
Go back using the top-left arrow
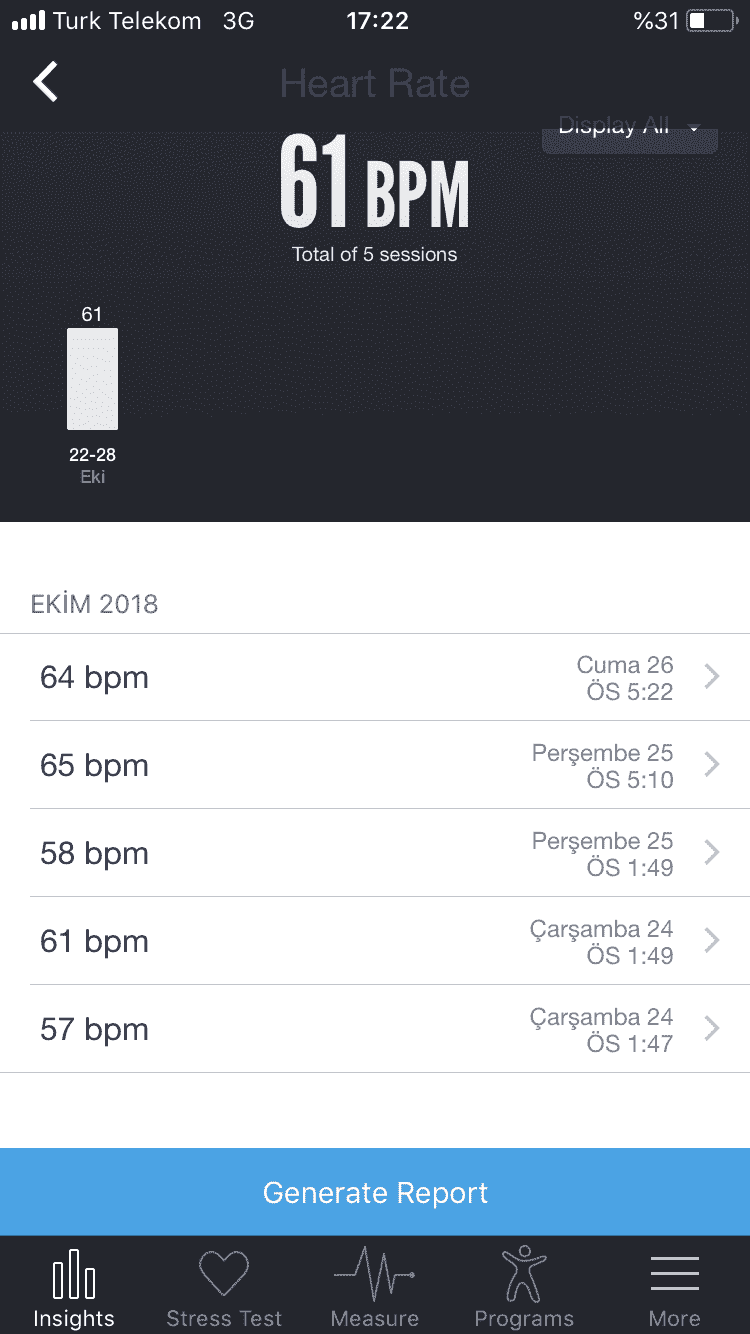46,82
